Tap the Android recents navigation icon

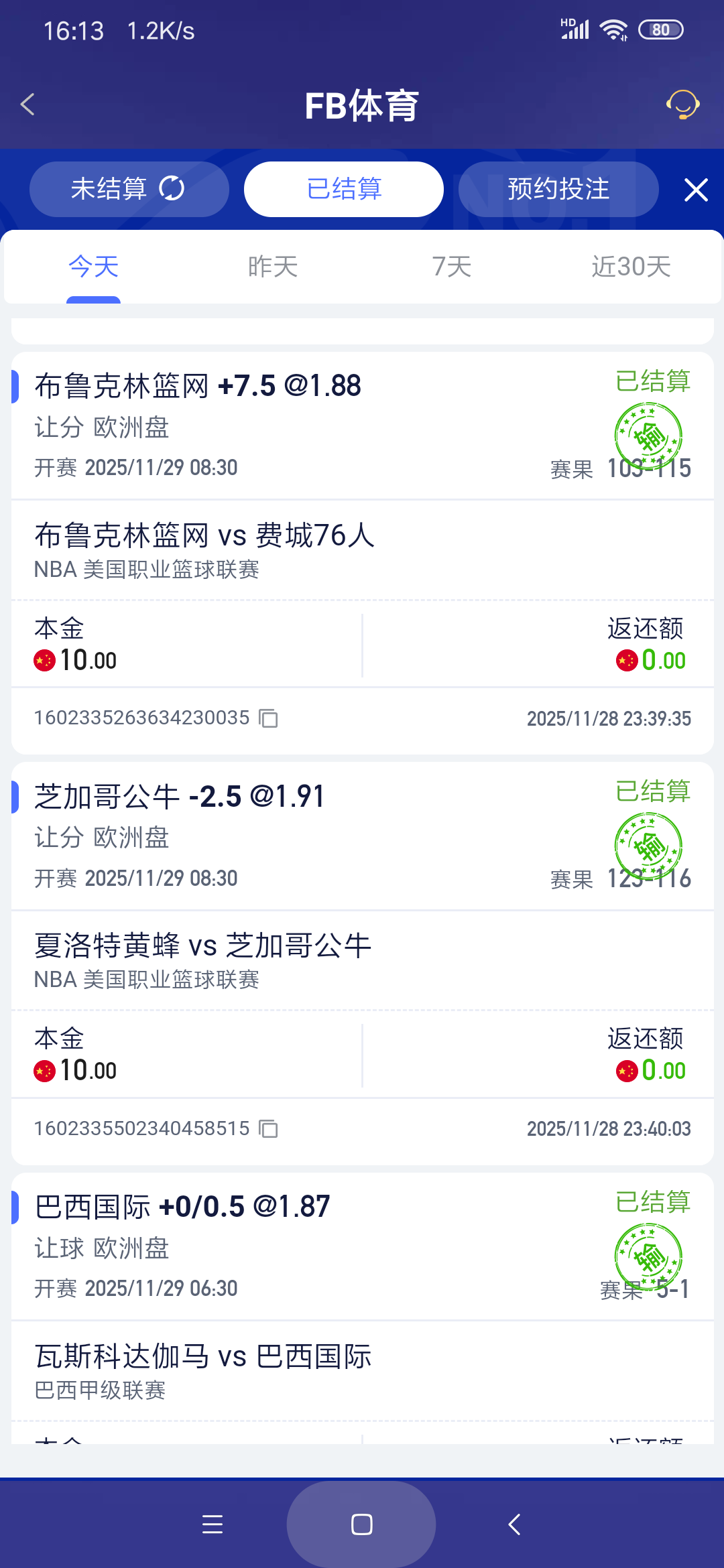coord(212,1524)
